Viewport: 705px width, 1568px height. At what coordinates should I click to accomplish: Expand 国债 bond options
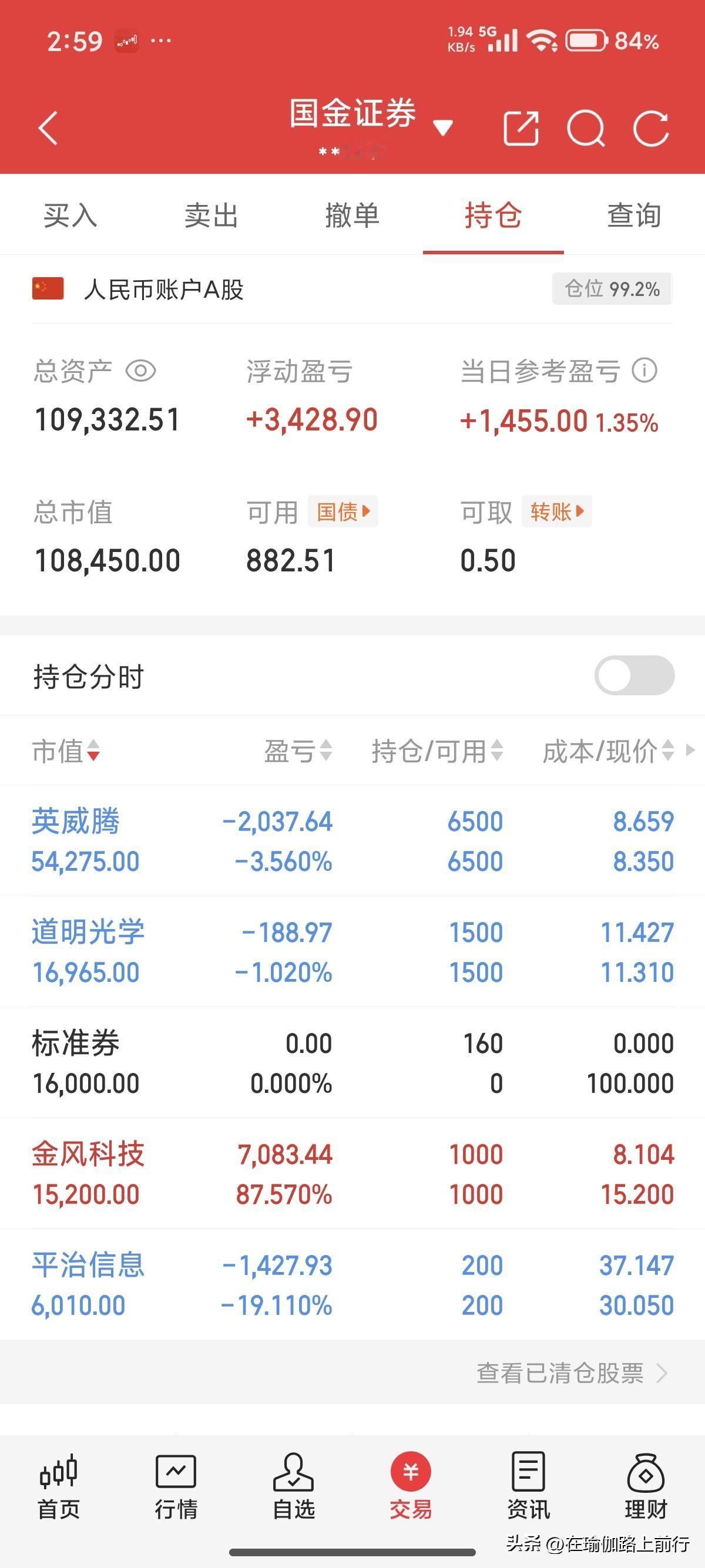tap(342, 512)
